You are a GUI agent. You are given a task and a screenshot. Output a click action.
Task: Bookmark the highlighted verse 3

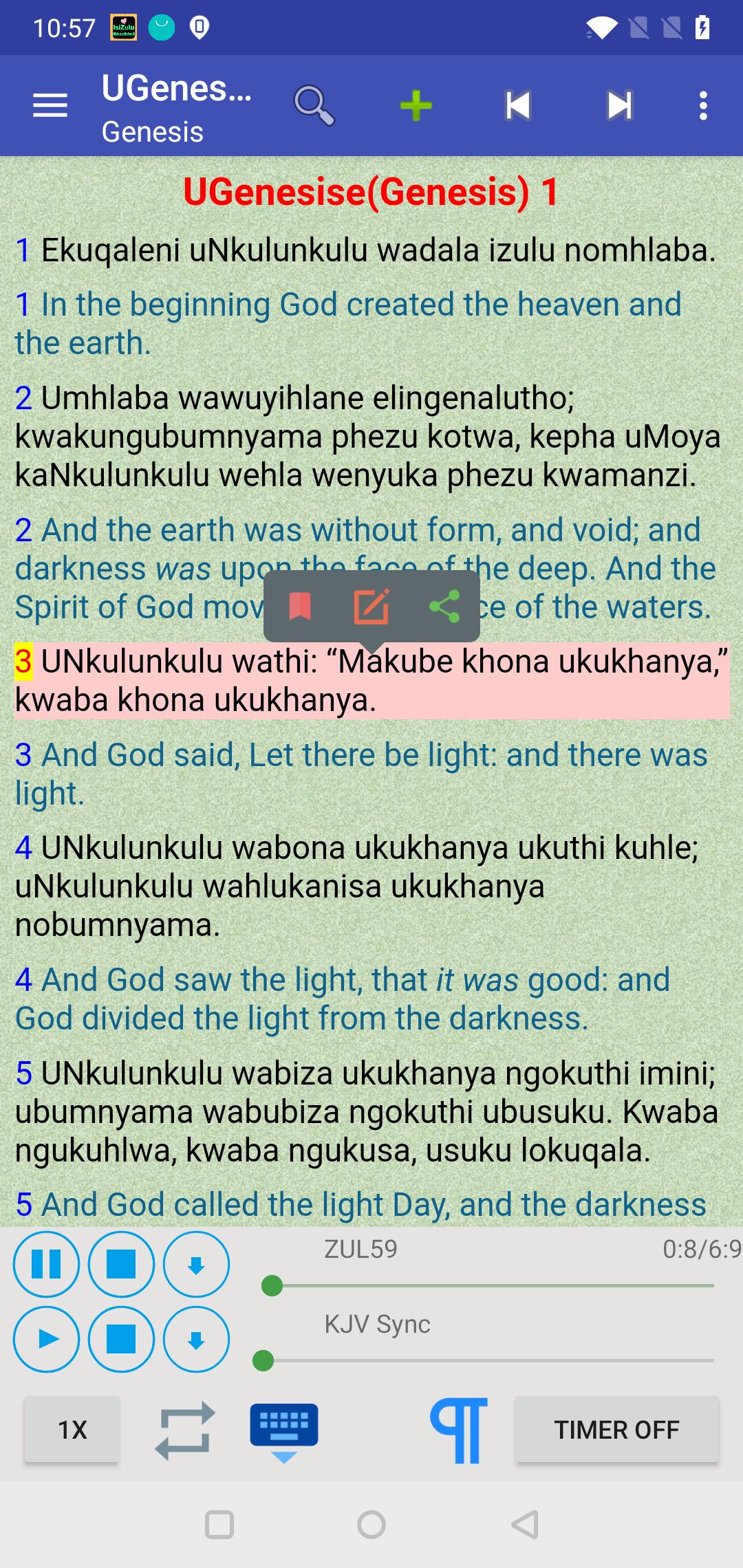tap(300, 606)
